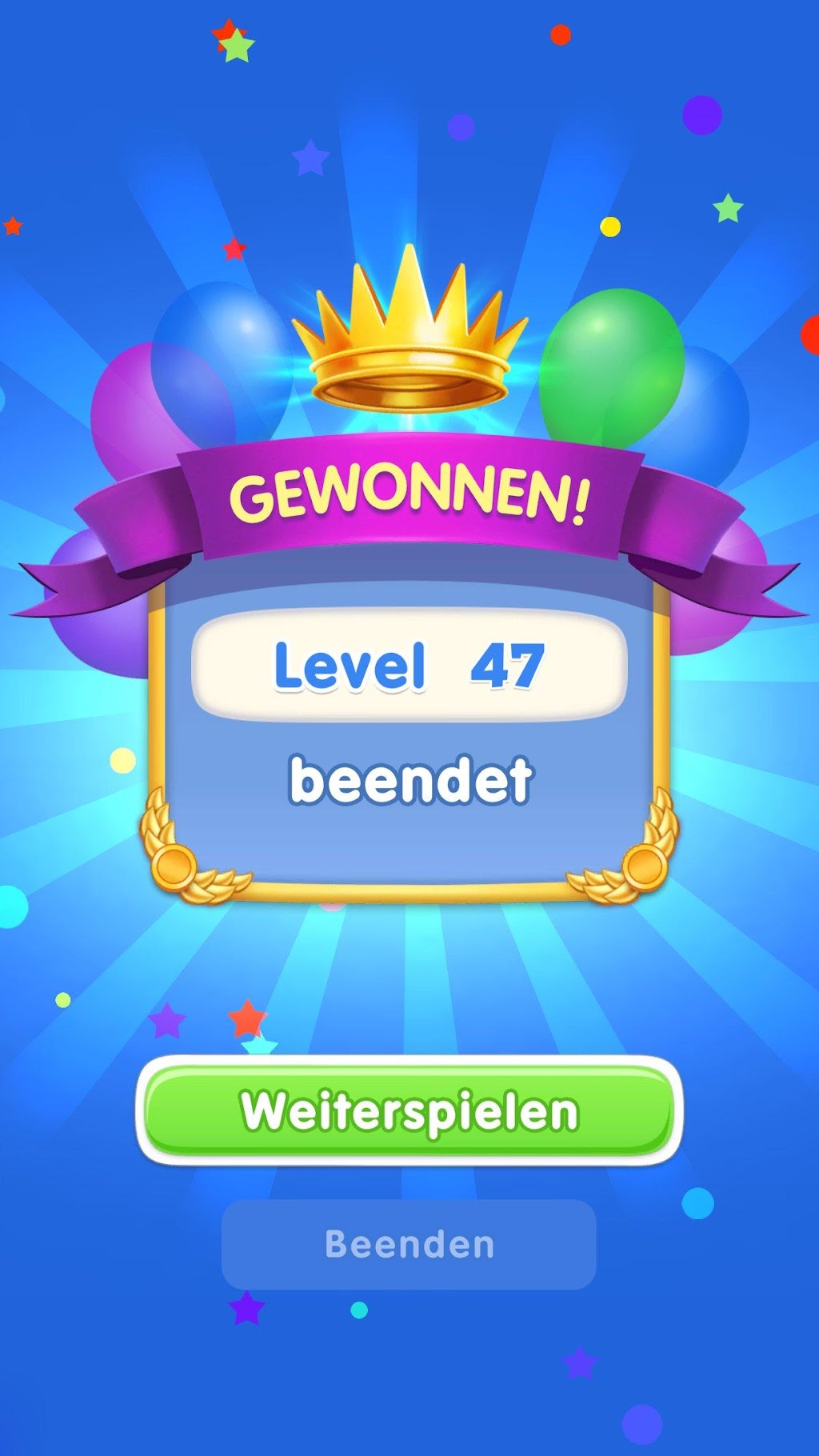
Task: Tap the green Weiterspielen button
Action: click(x=409, y=1110)
